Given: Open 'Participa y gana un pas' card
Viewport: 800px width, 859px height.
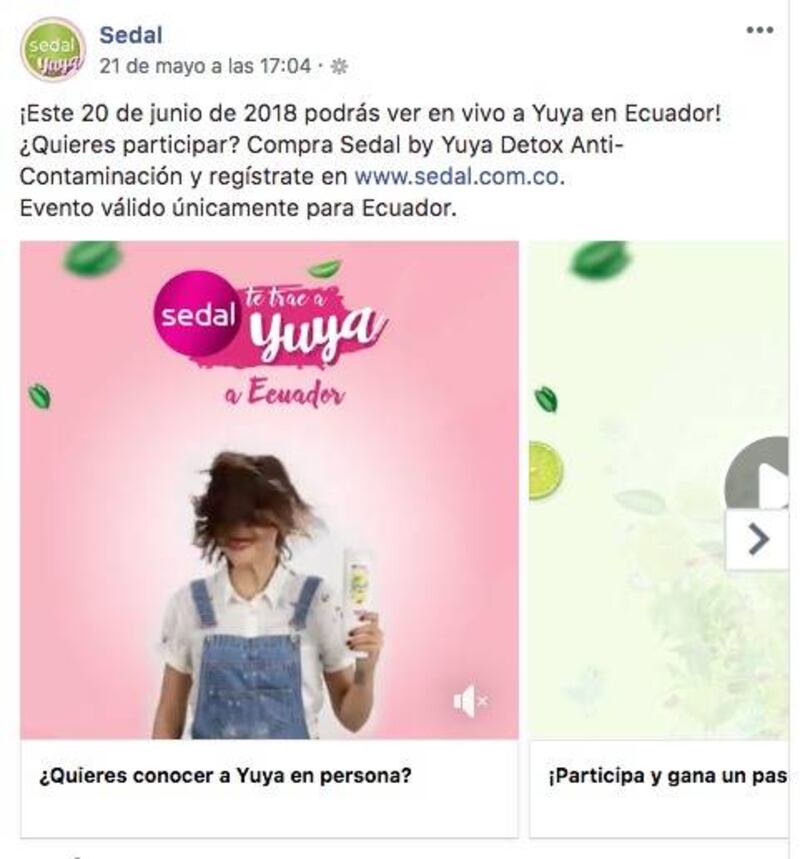Looking at the screenshot, I should tap(665, 776).
